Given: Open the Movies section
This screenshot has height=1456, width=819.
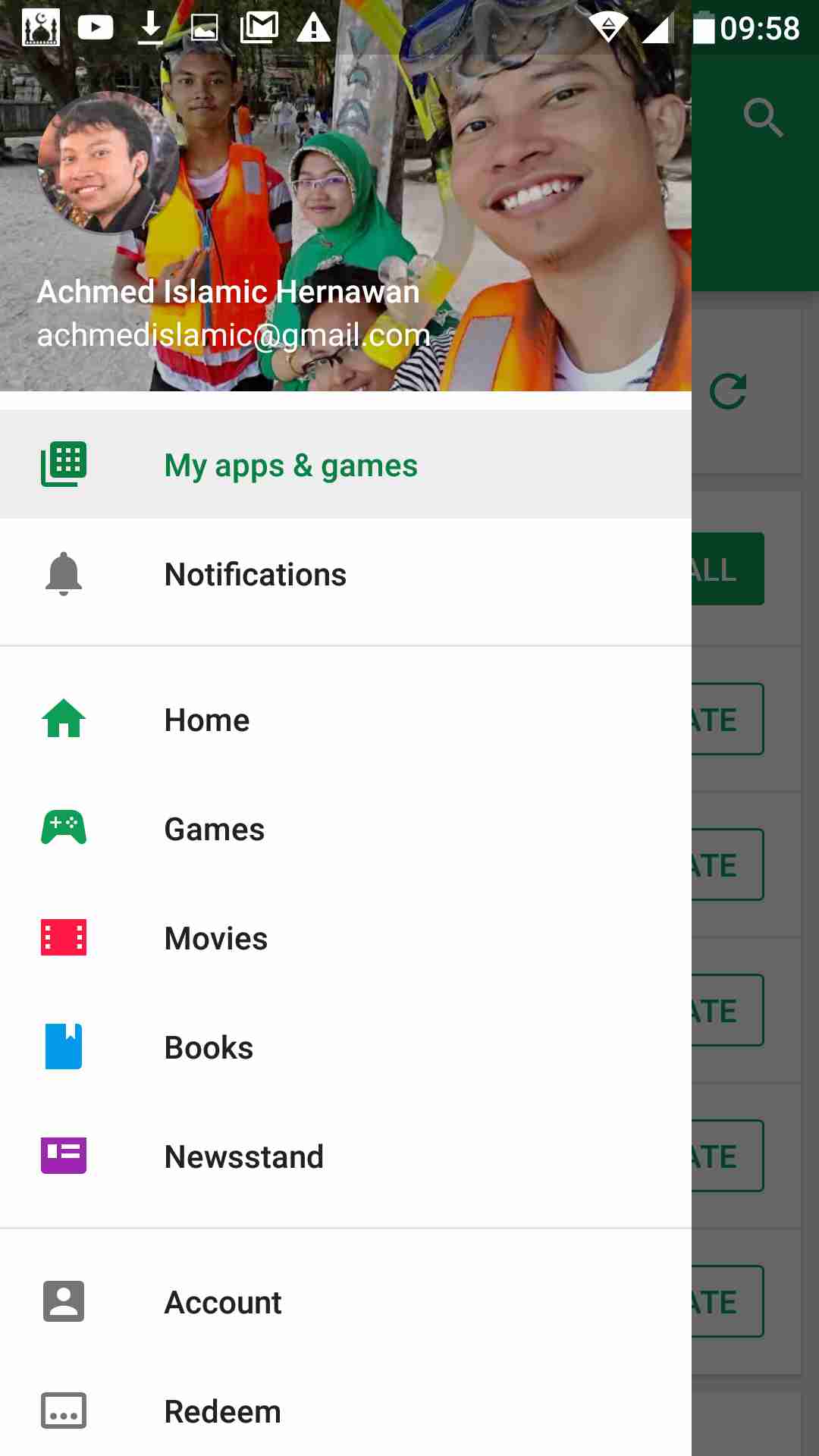Looking at the screenshot, I should (215, 938).
